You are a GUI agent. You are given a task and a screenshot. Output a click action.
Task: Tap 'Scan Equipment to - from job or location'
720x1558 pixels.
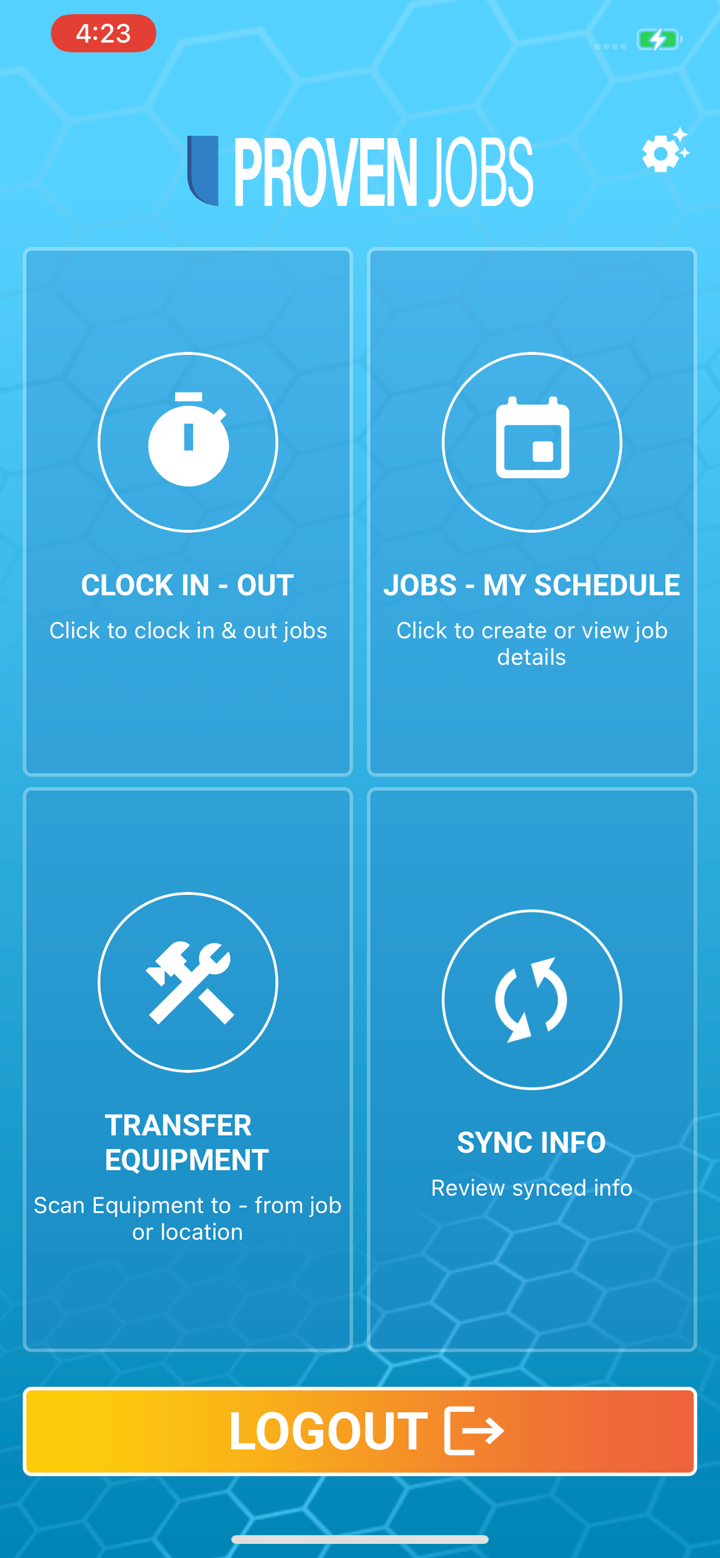(188, 1218)
